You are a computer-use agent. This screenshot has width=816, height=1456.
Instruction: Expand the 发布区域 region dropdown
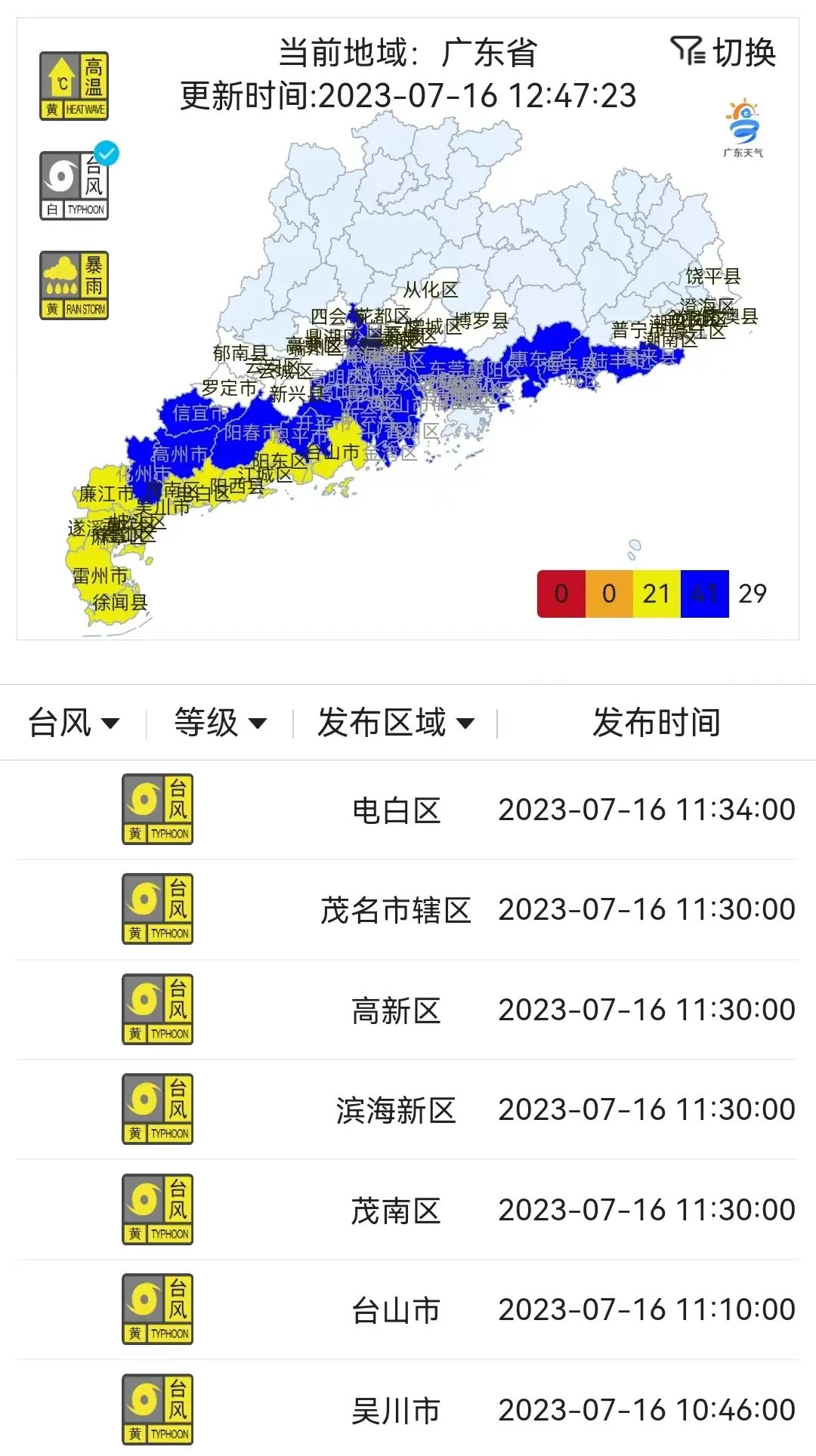395,723
